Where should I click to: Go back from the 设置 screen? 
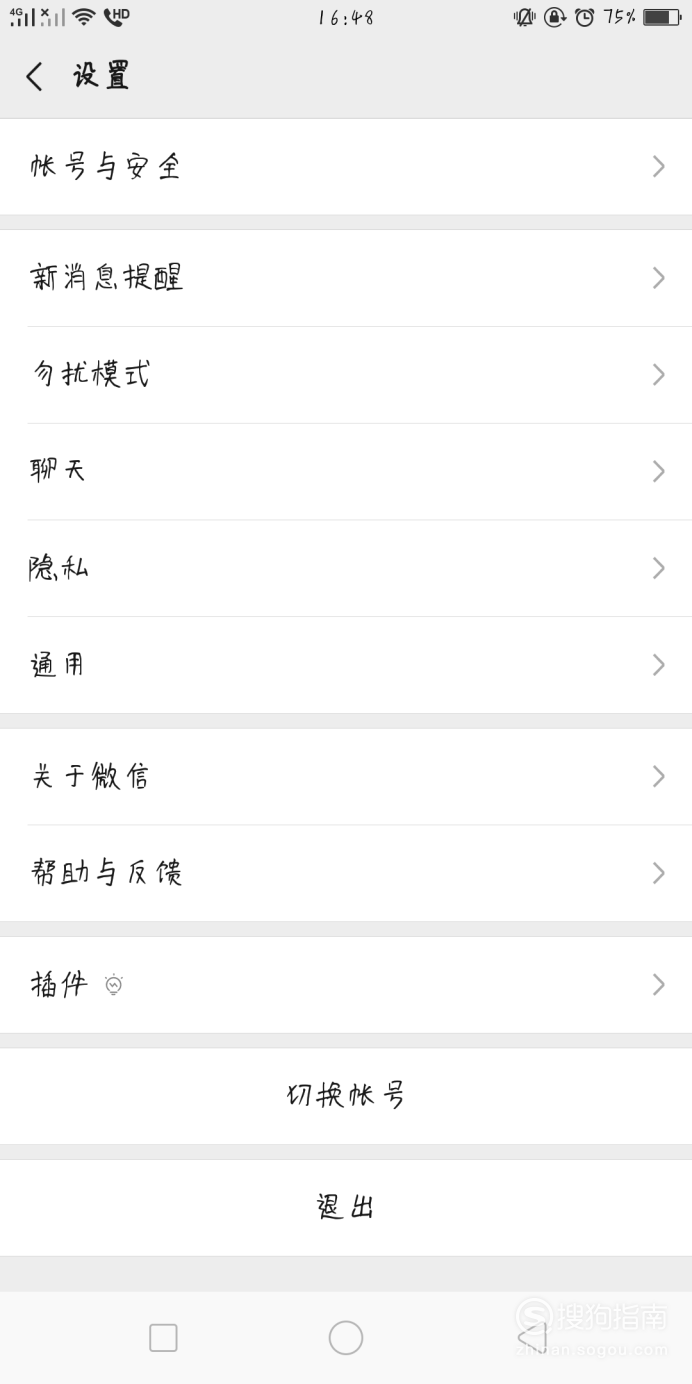[x=35, y=76]
